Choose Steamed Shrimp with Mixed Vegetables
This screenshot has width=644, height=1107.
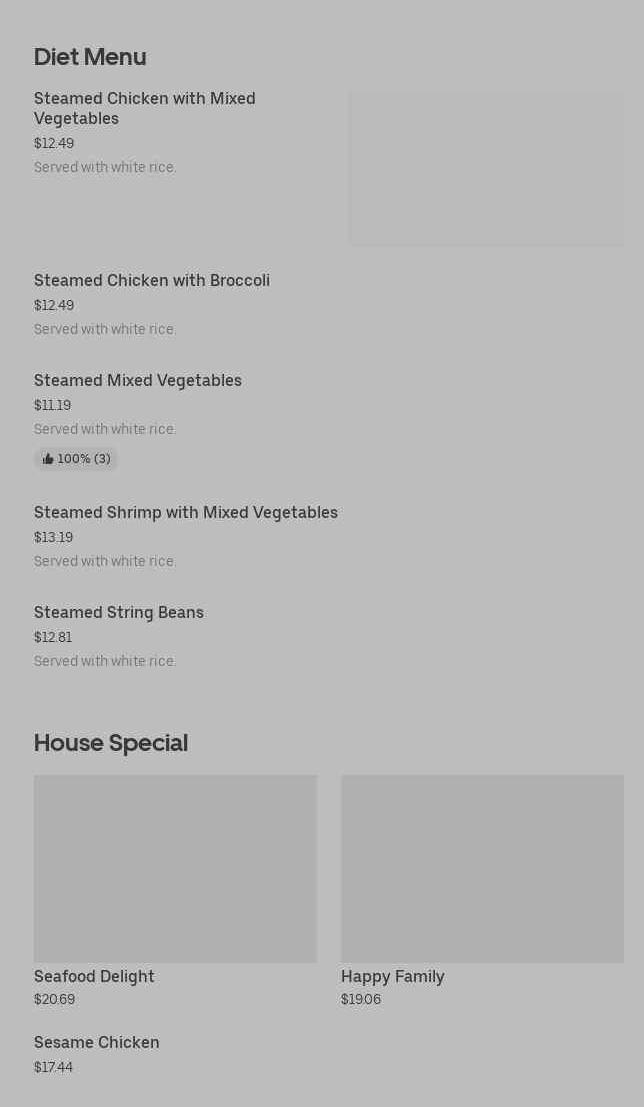point(329,536)
